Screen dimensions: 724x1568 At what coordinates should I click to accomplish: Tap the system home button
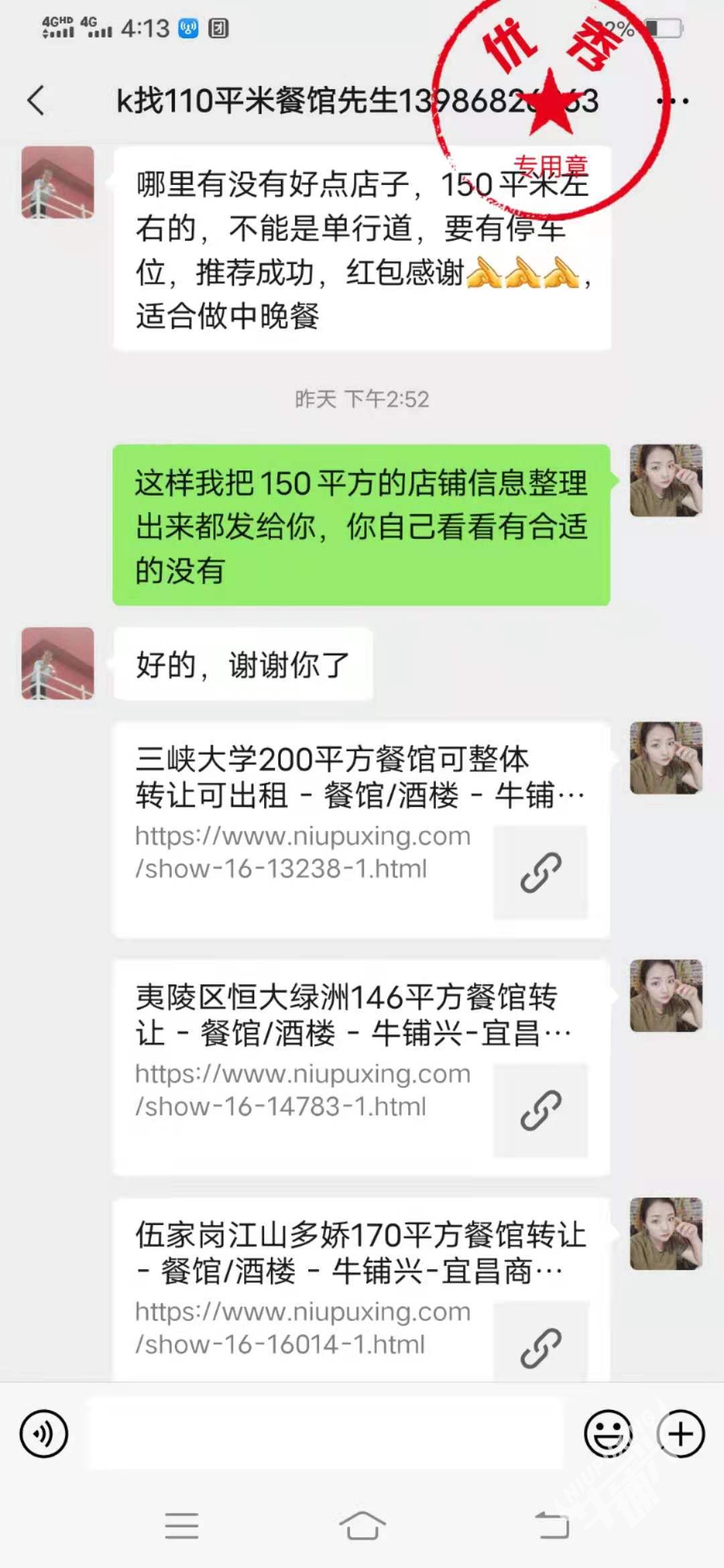pyautogui.click(x=362, y=1526)
